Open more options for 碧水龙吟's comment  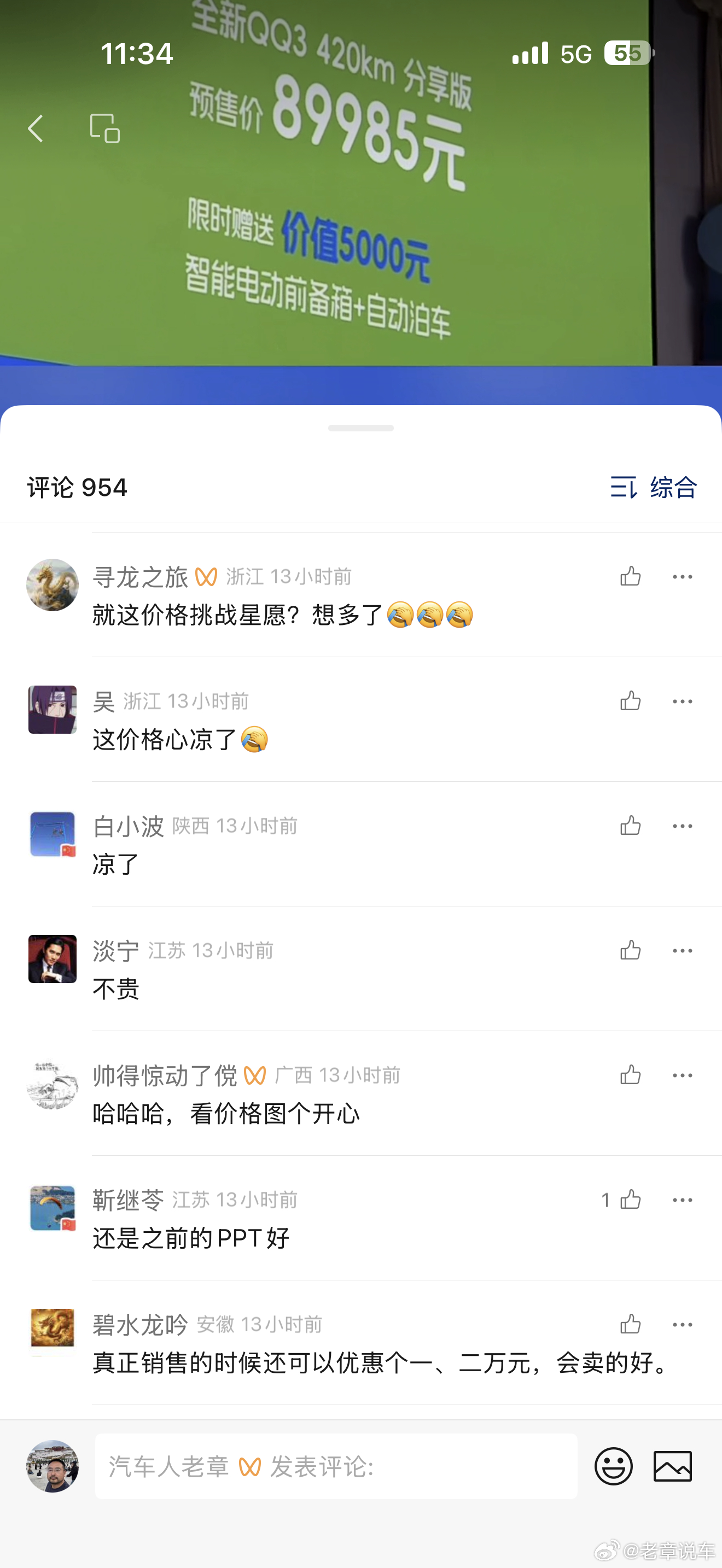point(683,1324)
